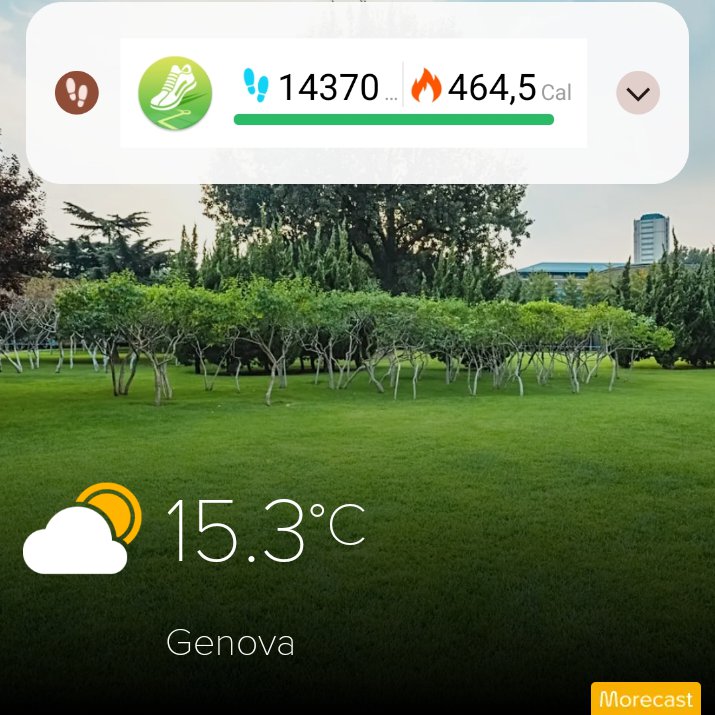Open the Genova weather widget

(x=195, y=570)
